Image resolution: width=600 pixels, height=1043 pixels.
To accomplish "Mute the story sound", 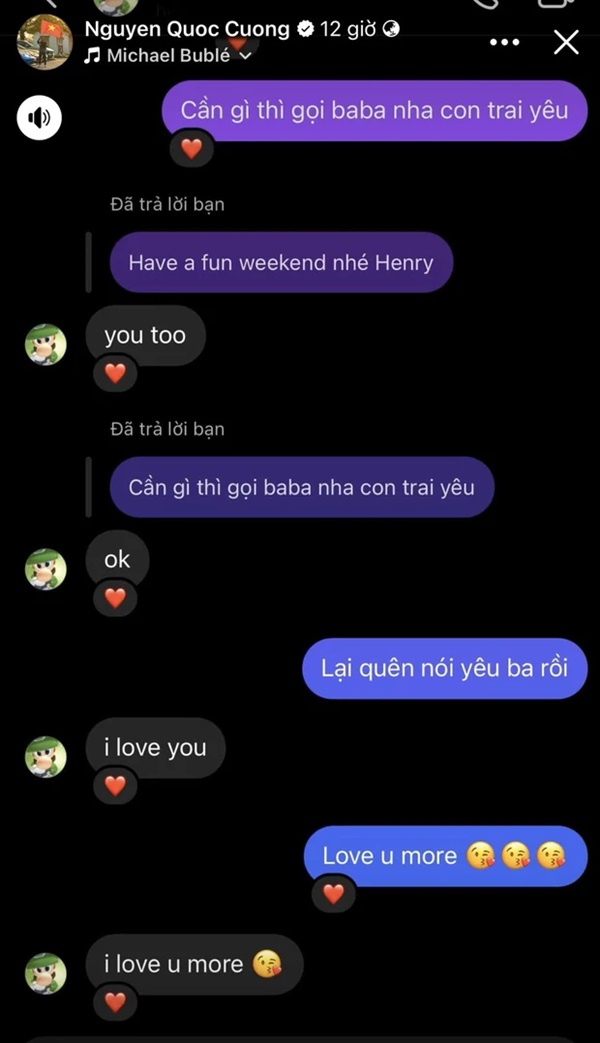I will pyautogui.click(x=40, y=119).
